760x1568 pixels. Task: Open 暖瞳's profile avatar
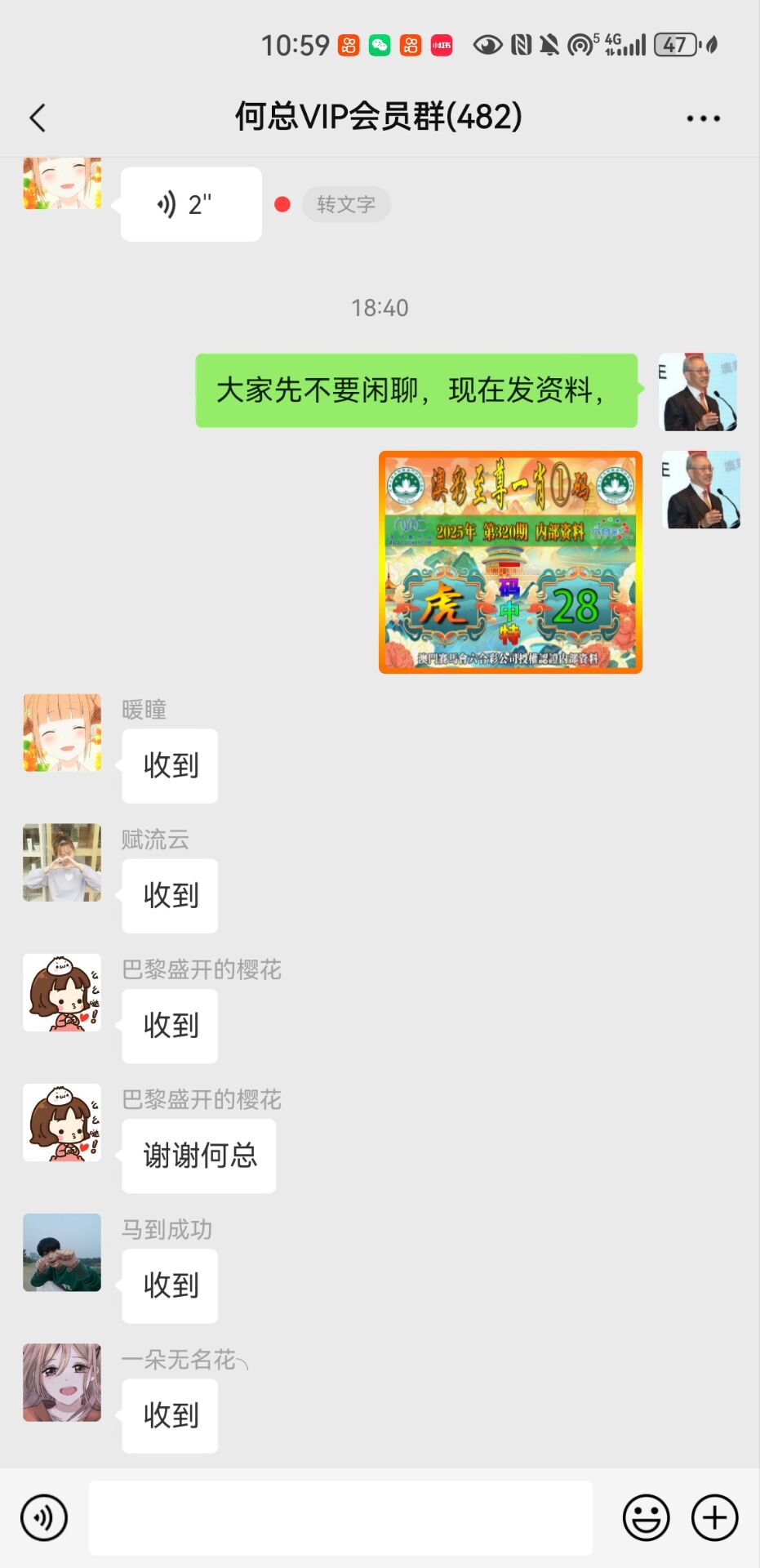tap(62, 733)
